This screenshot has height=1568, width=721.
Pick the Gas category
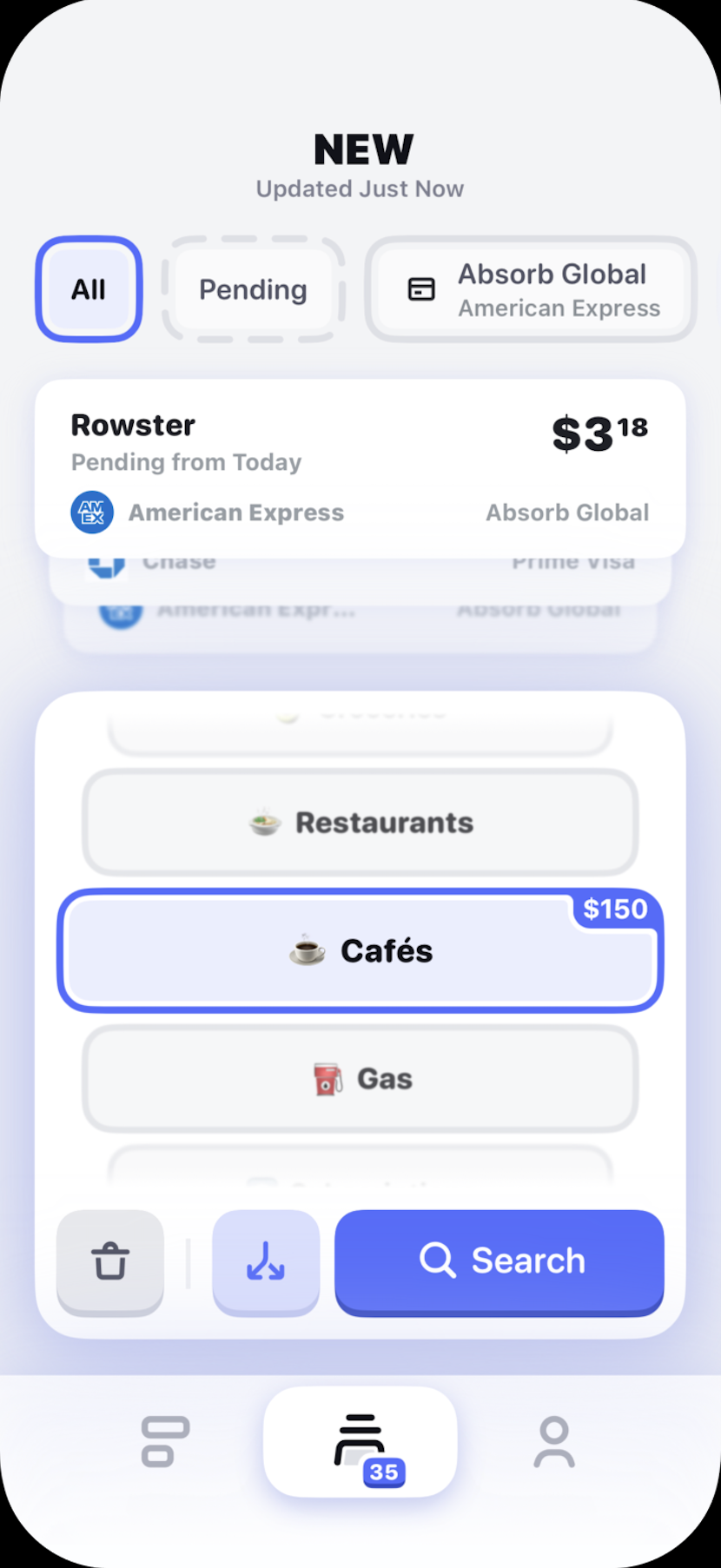coord(360,1079)
